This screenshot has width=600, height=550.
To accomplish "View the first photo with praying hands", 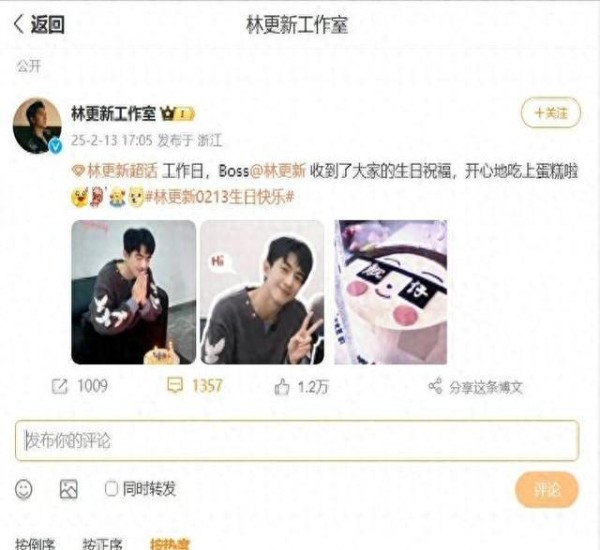I will [x=133, y=291].
